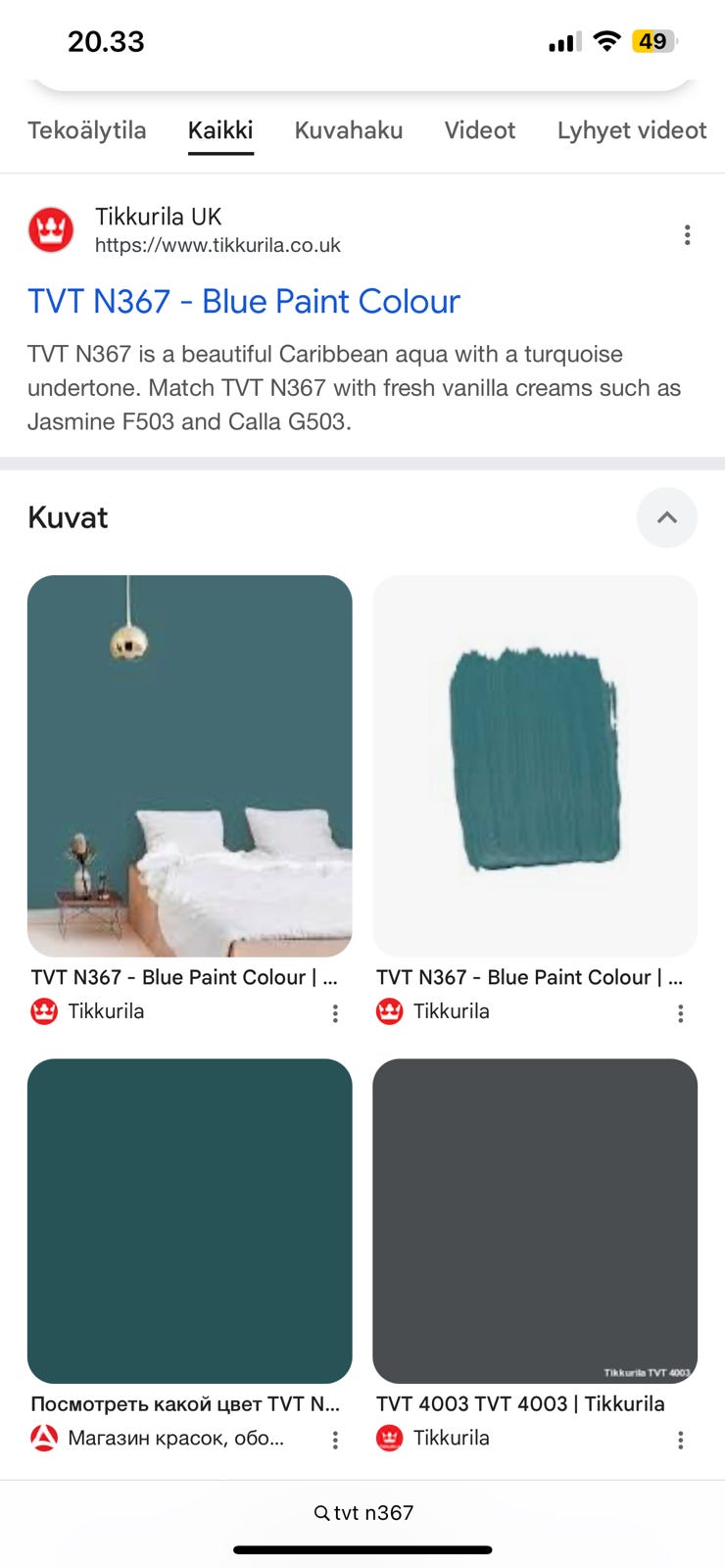Open the TVT N367 - Blue Paint Colour link
725x1568 pixels.
243,301
